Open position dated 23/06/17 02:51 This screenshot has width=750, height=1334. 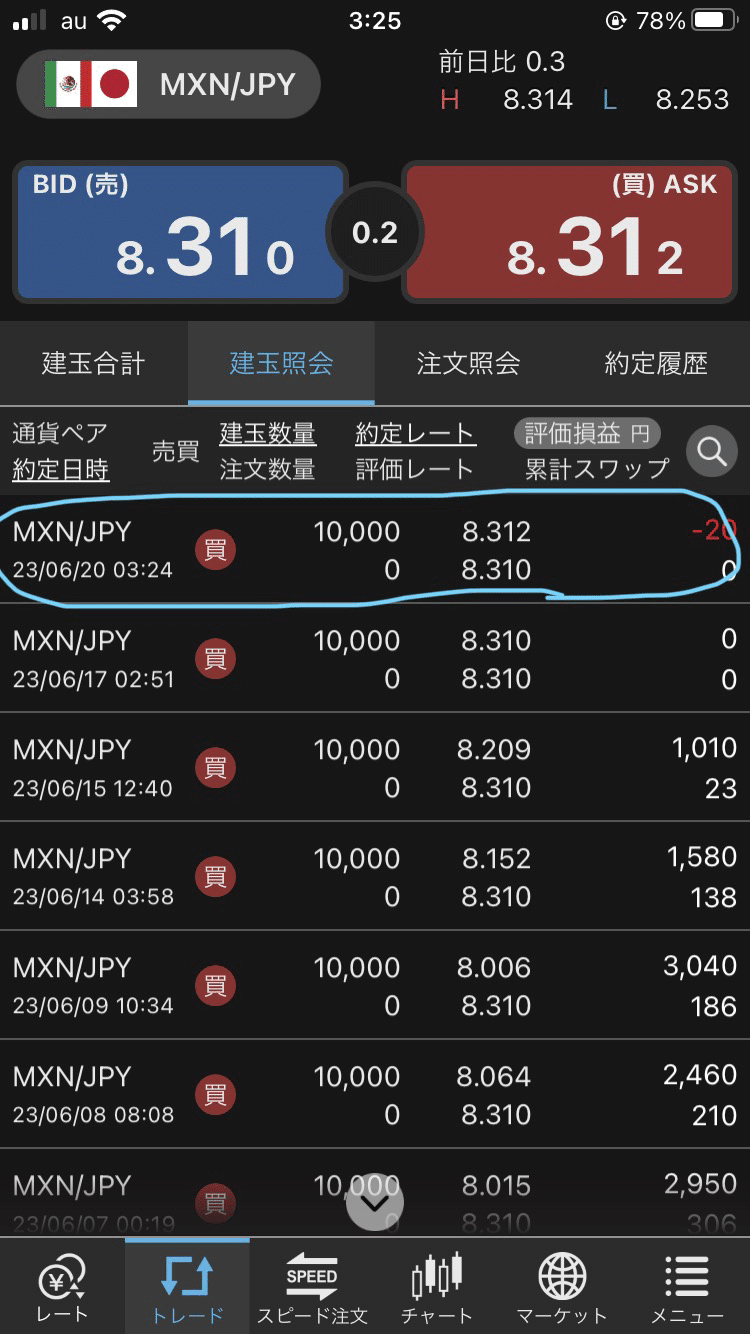[x=375, y=659]
